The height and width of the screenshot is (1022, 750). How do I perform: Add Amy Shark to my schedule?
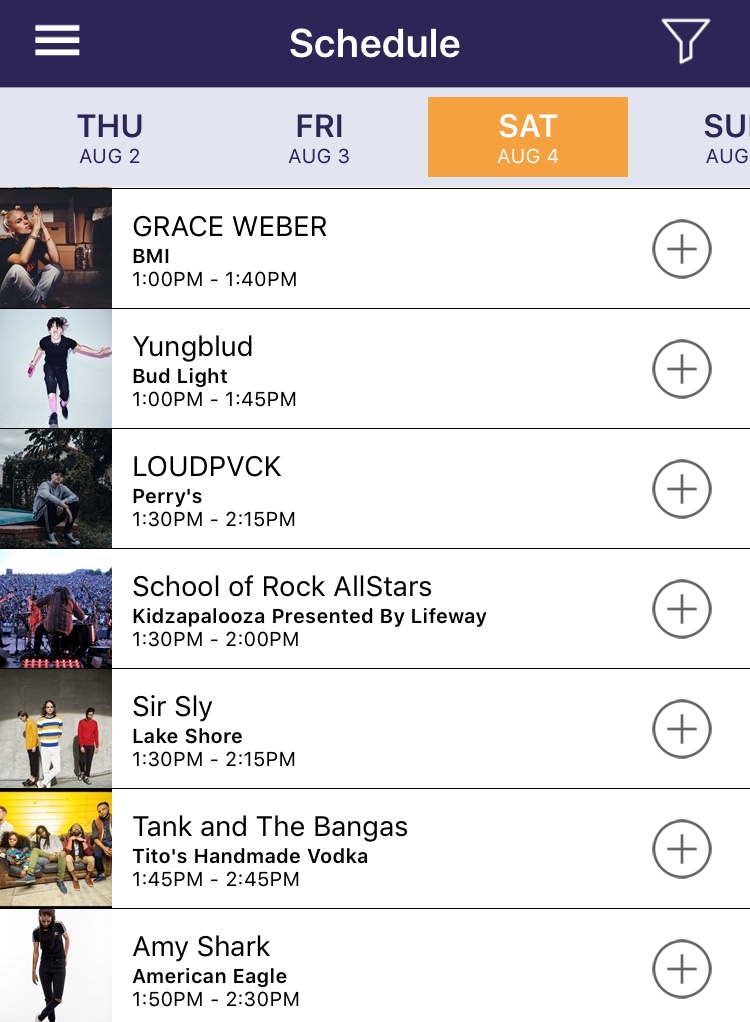pos(681,969)
